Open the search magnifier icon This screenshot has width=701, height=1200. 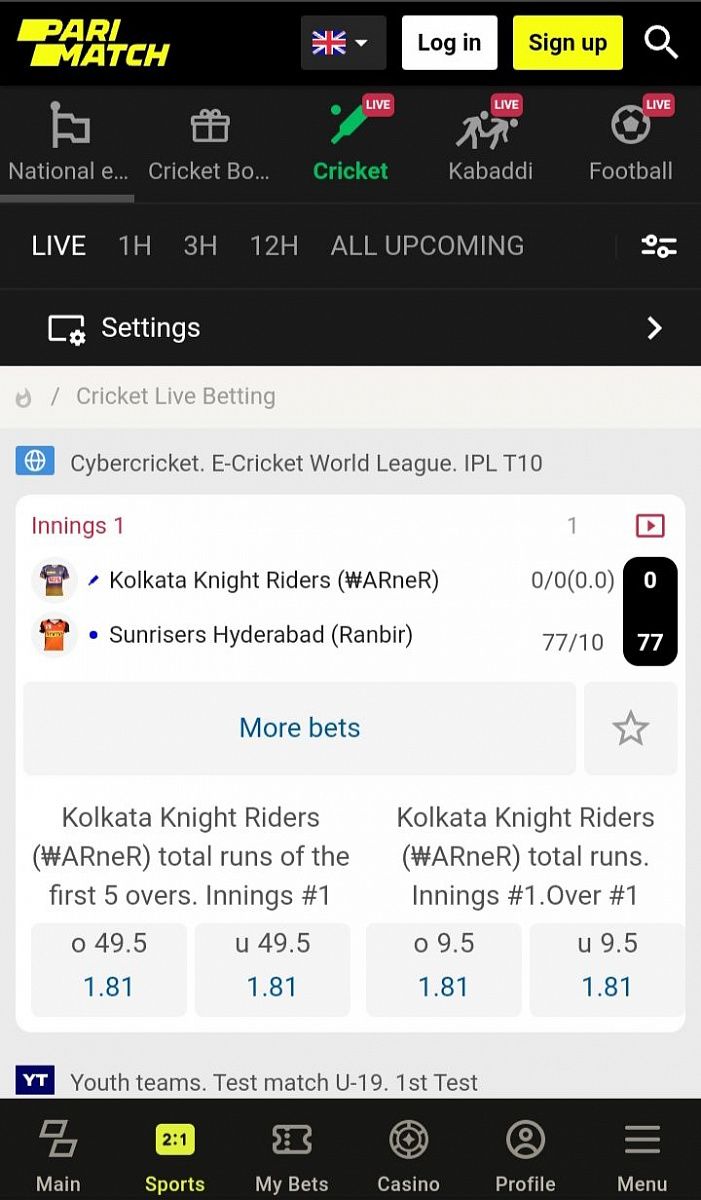click(661, 43)
